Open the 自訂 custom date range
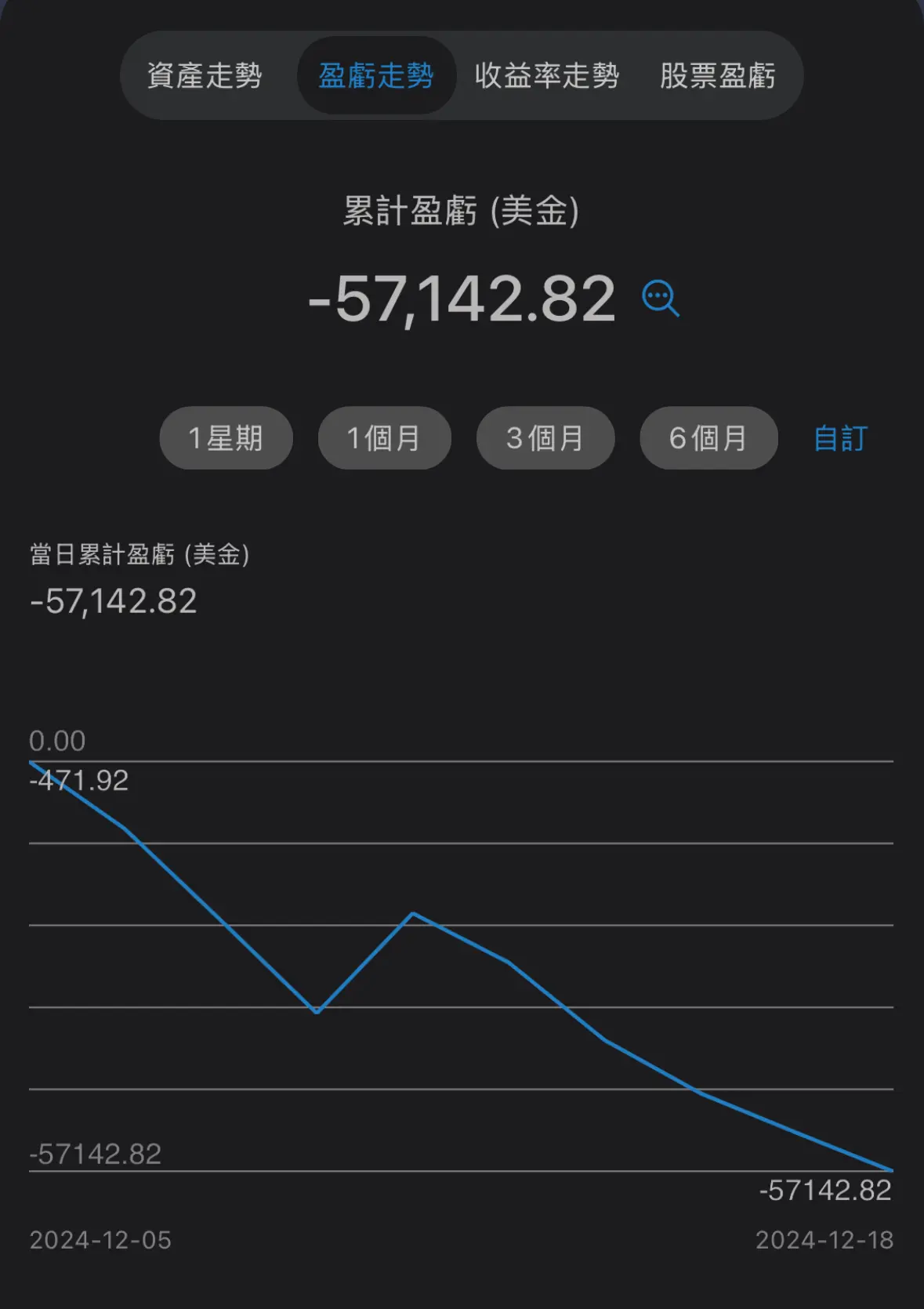924x1309 pixels. [839, 440]
